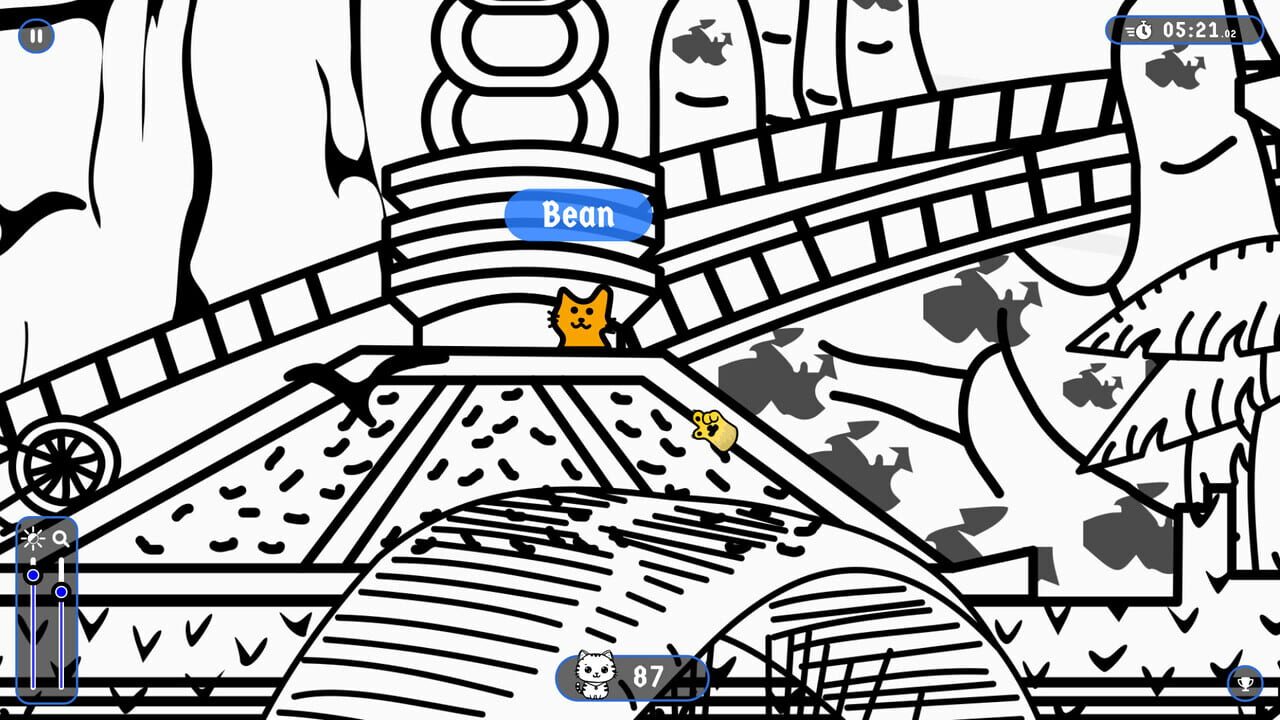Tap the zoom slider track
This screenshot has width=1280, height=720.
(61, 640)
